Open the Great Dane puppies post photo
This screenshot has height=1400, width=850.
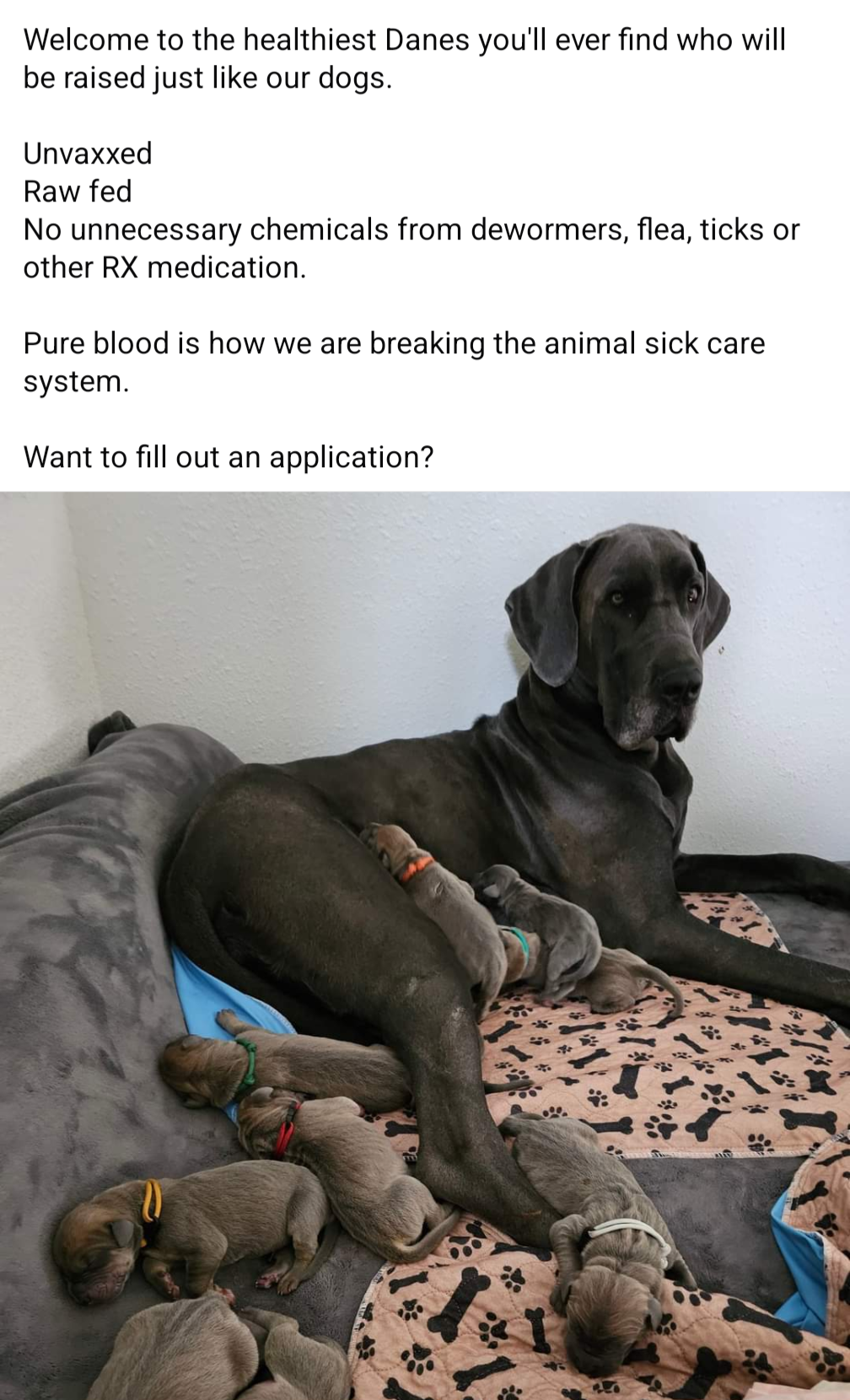point(425,945)
